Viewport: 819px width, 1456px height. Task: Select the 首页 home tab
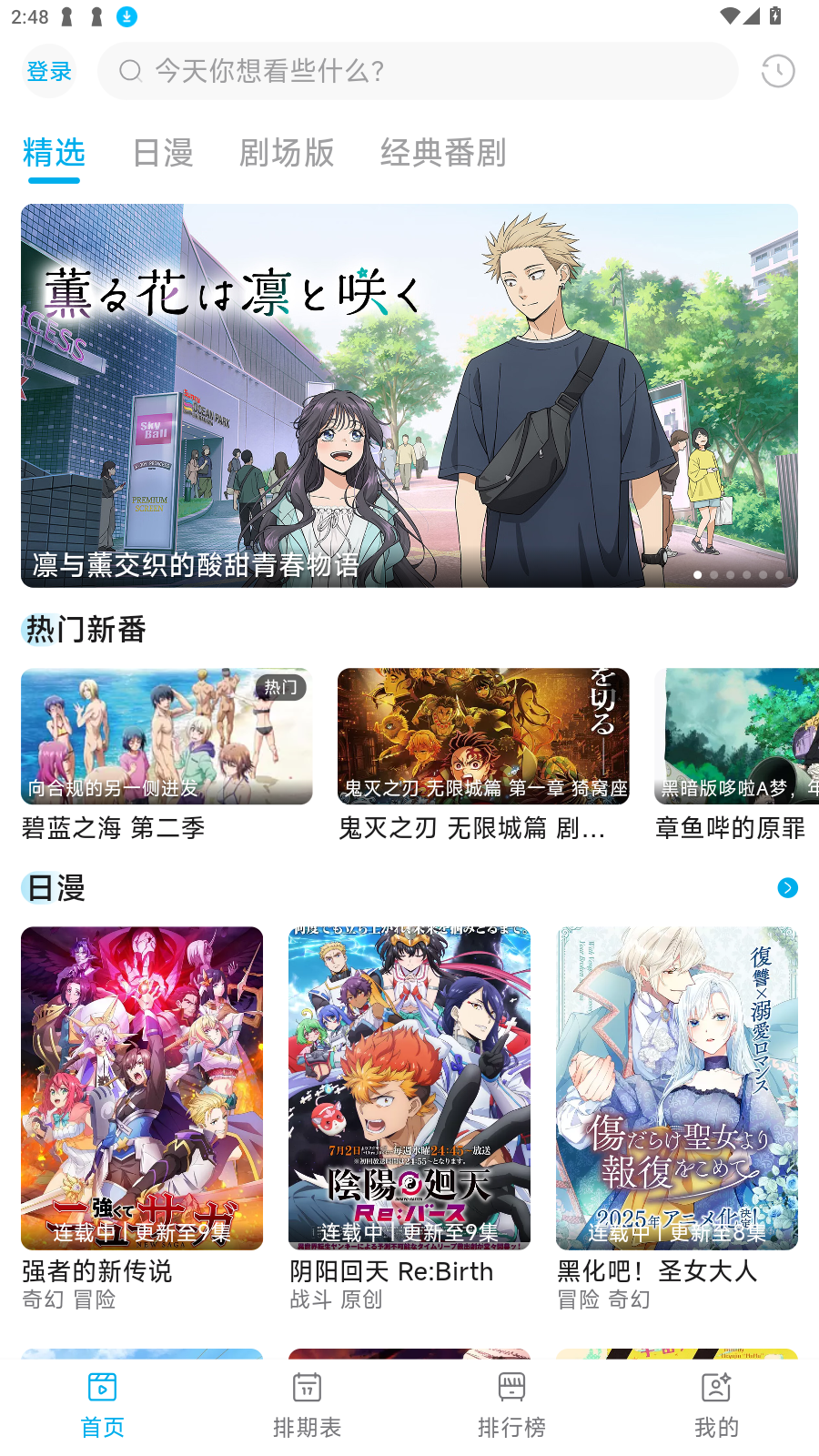102,1405
